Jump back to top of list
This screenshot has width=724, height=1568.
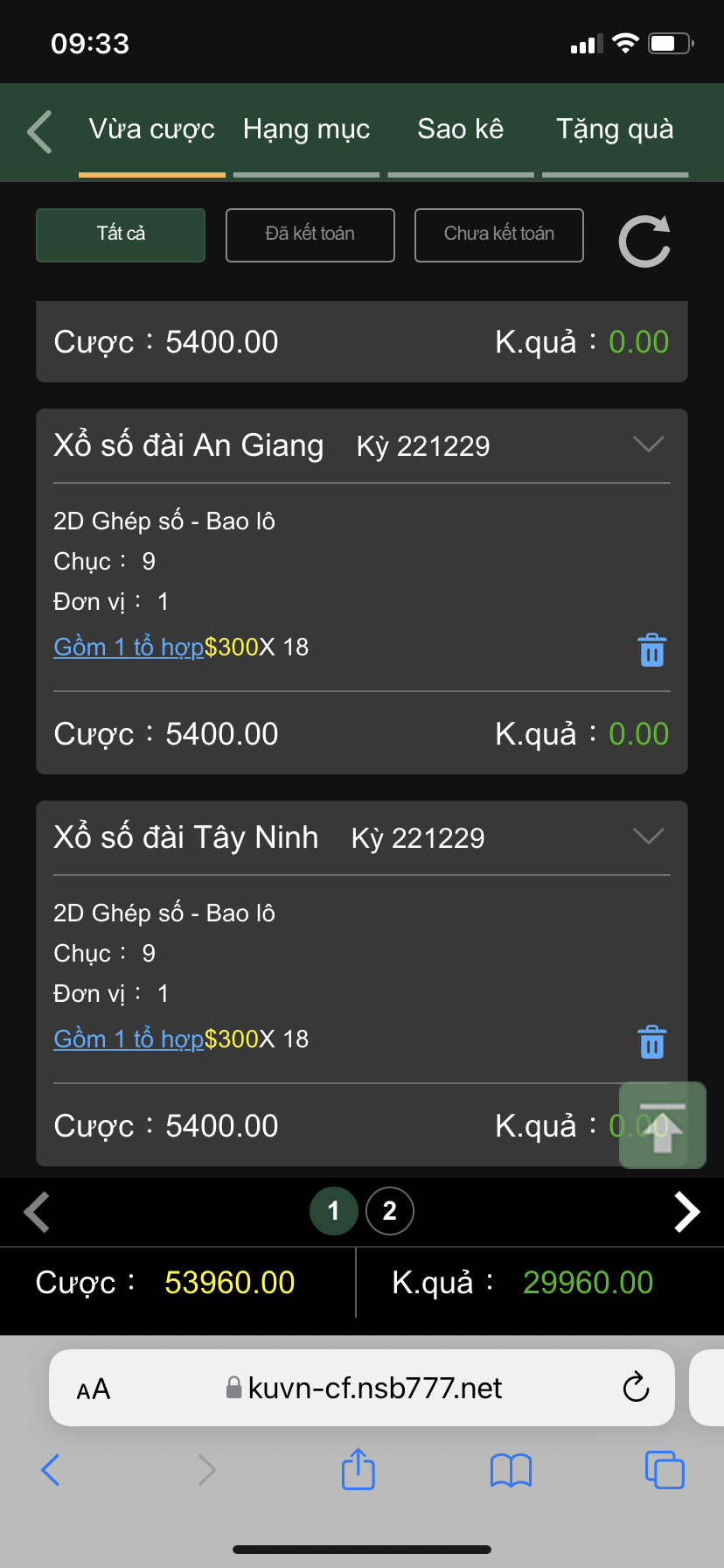tap(662, 1125)
